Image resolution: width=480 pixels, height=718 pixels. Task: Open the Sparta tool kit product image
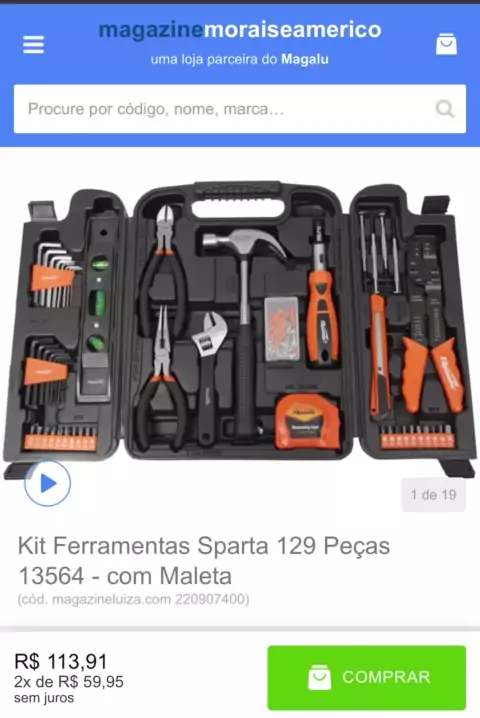[x=240, y=321]
